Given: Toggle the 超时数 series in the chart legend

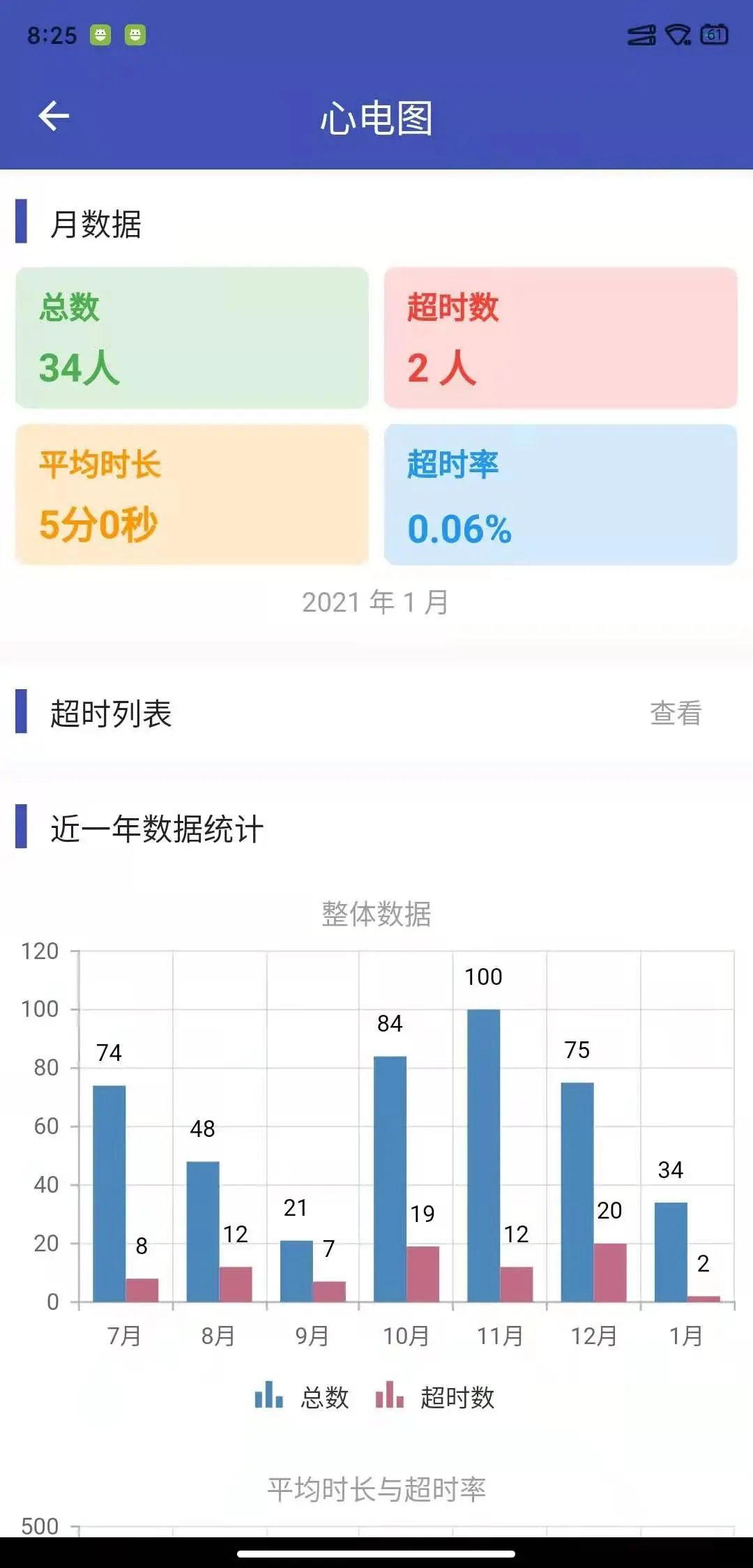Looking at the screenshot, I should coord(435,1397).
